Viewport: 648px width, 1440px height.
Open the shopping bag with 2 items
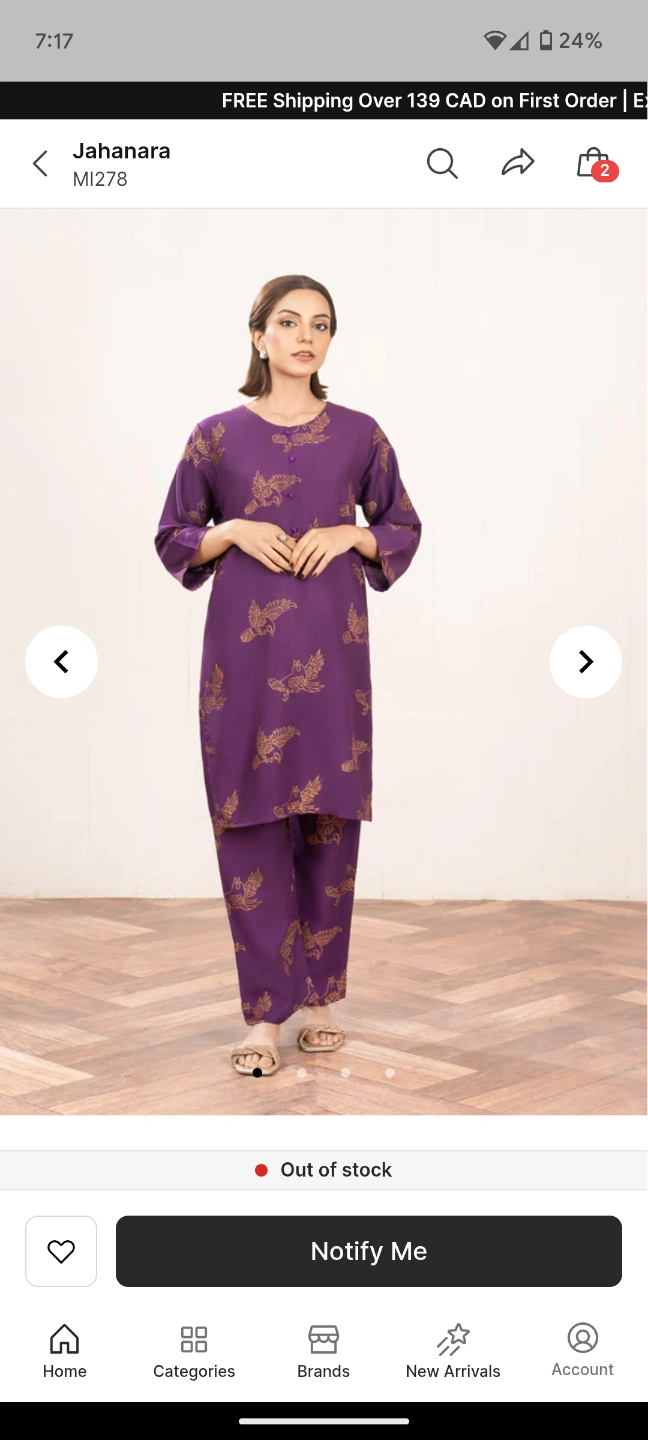click(596, 164)
